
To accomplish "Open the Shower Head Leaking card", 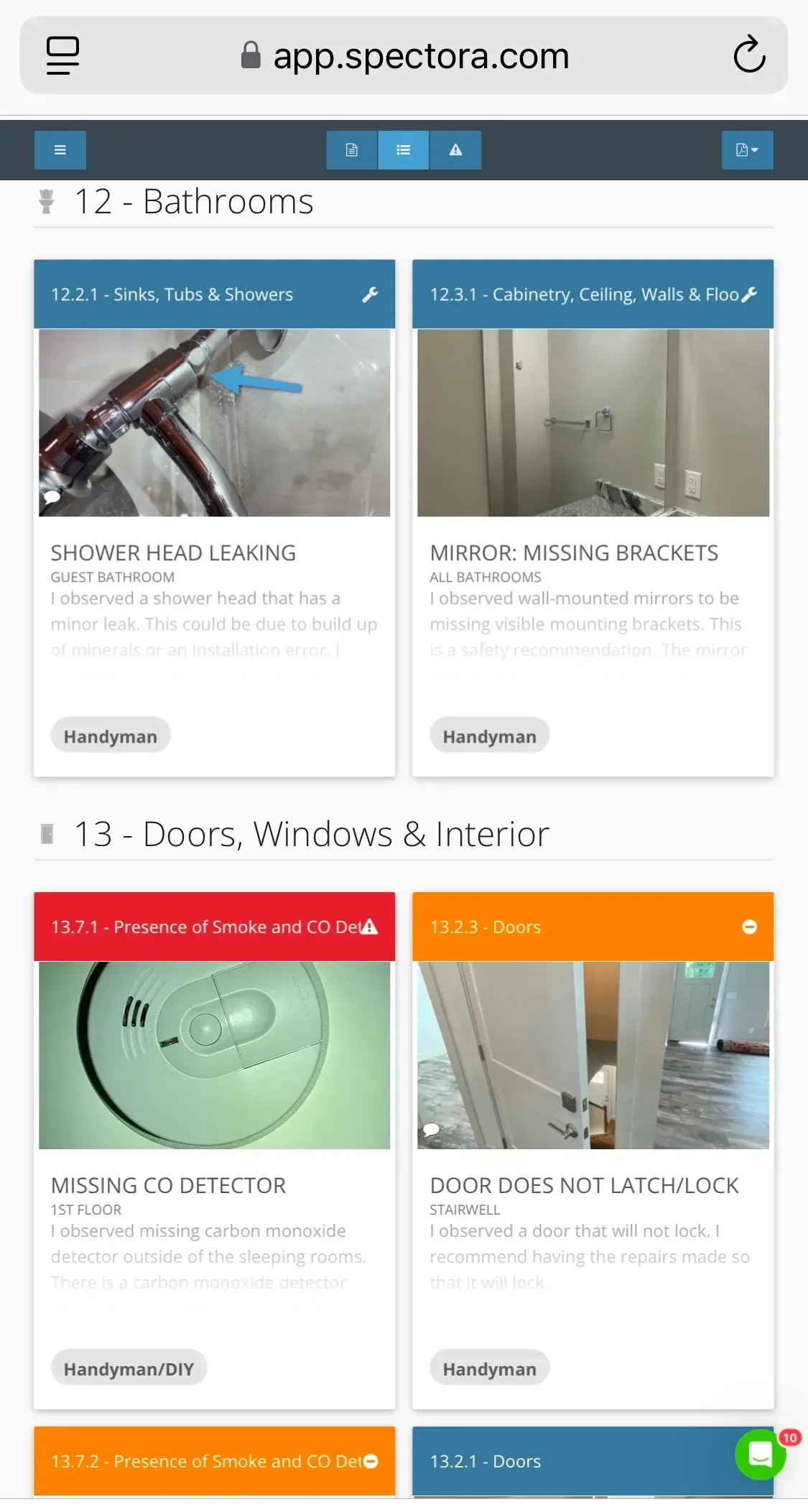I will tap(173, 552).
